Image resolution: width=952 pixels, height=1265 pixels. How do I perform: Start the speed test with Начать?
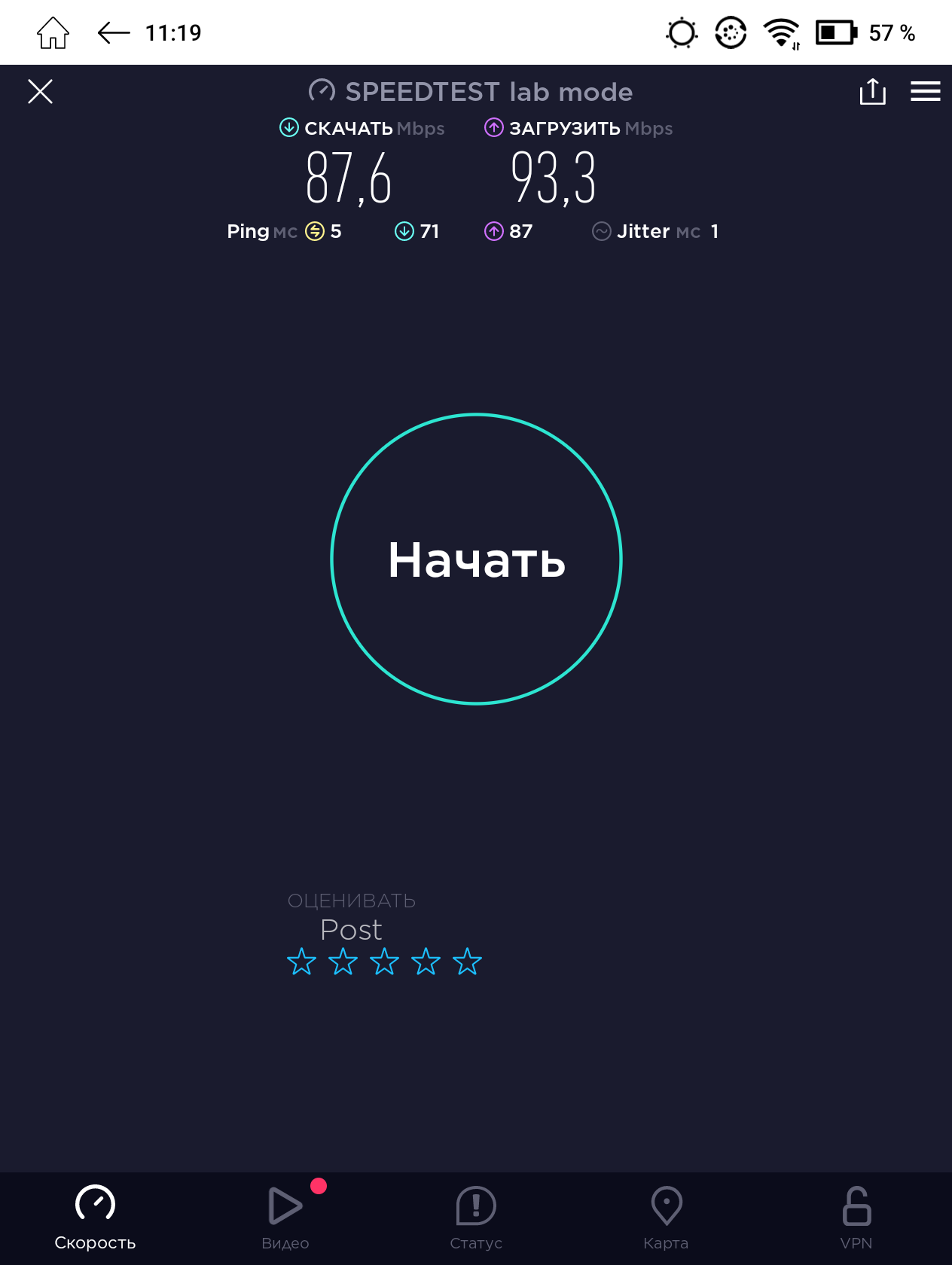[x=476, y=559]
